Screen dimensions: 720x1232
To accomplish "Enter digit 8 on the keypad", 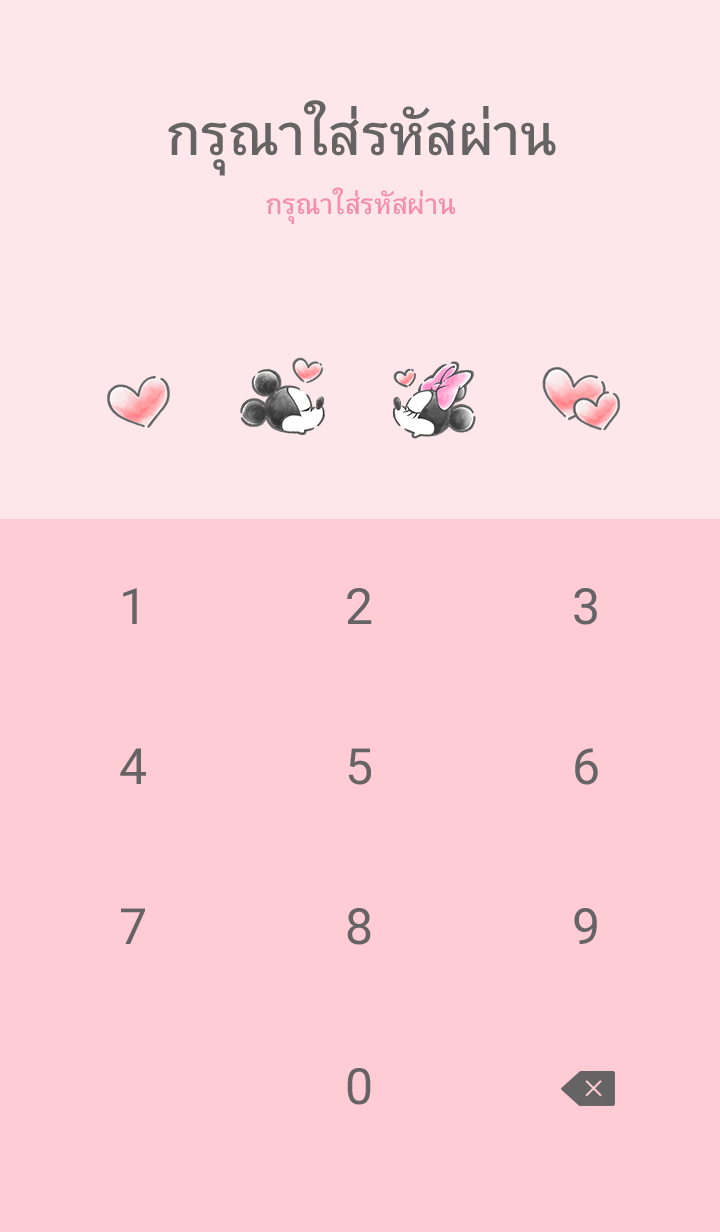I will [x=359, y=927].
